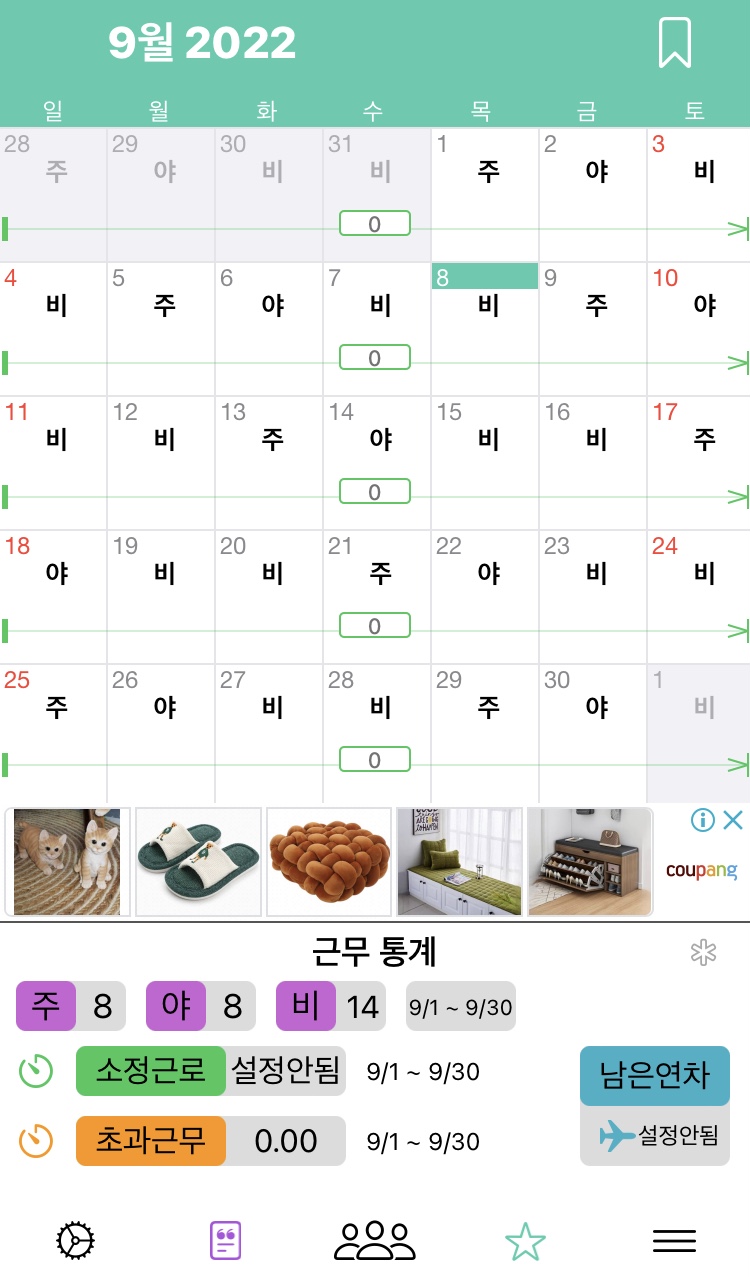Image resolution: width=750 pixels, height=1277 pixels.
Task: Tap the green timer icon beside 소정근로
Action: click(35, 1071)
